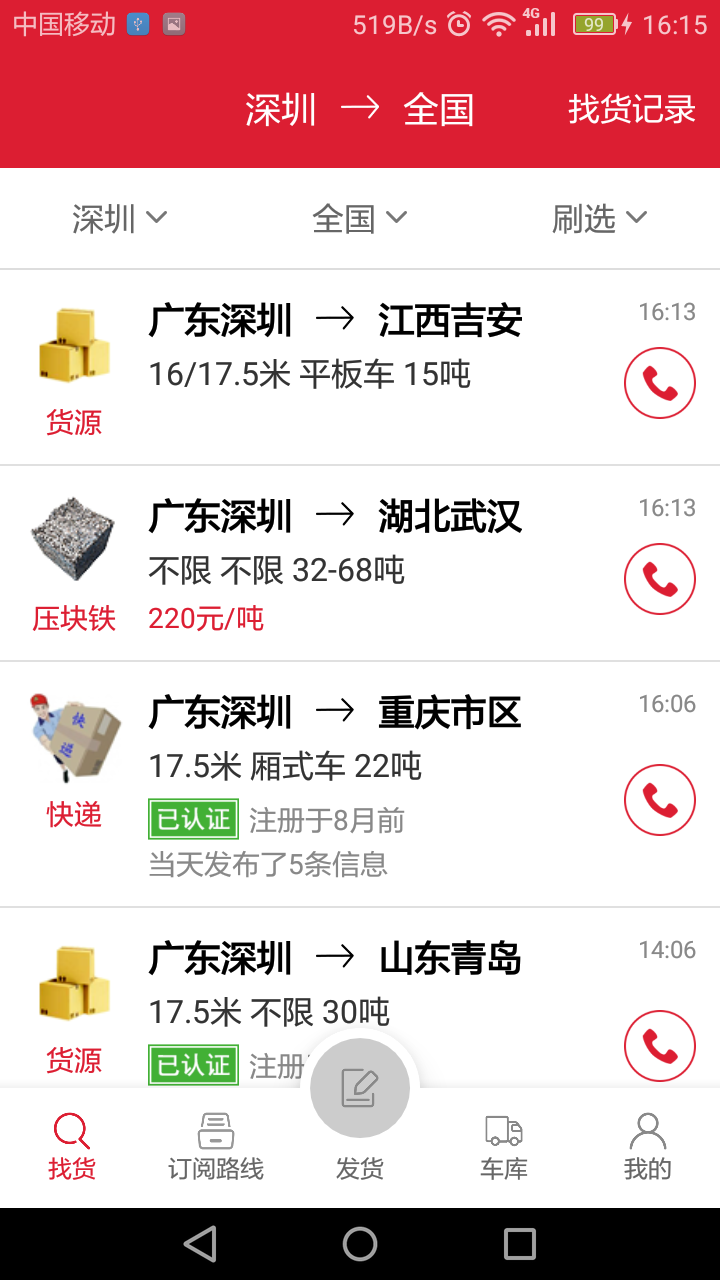720x1280 pixels.
Task: Switch to the 找货记录 search history
Action: pyautogui.click(x=630, y=110)
